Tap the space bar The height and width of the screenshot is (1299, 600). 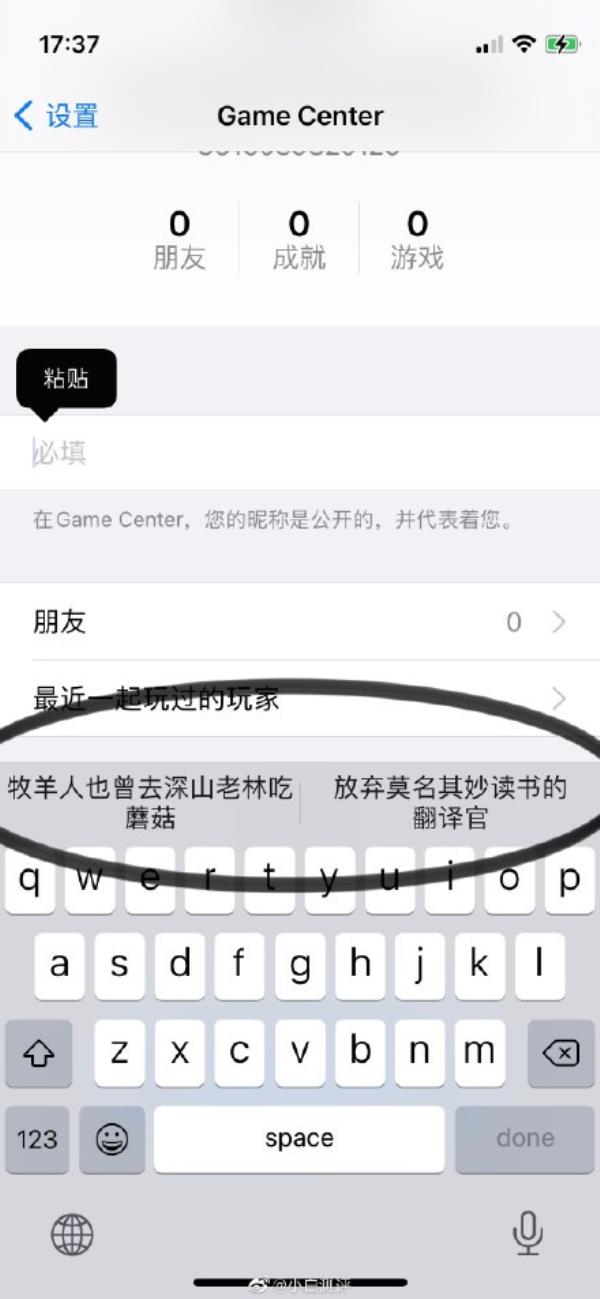299,1139
